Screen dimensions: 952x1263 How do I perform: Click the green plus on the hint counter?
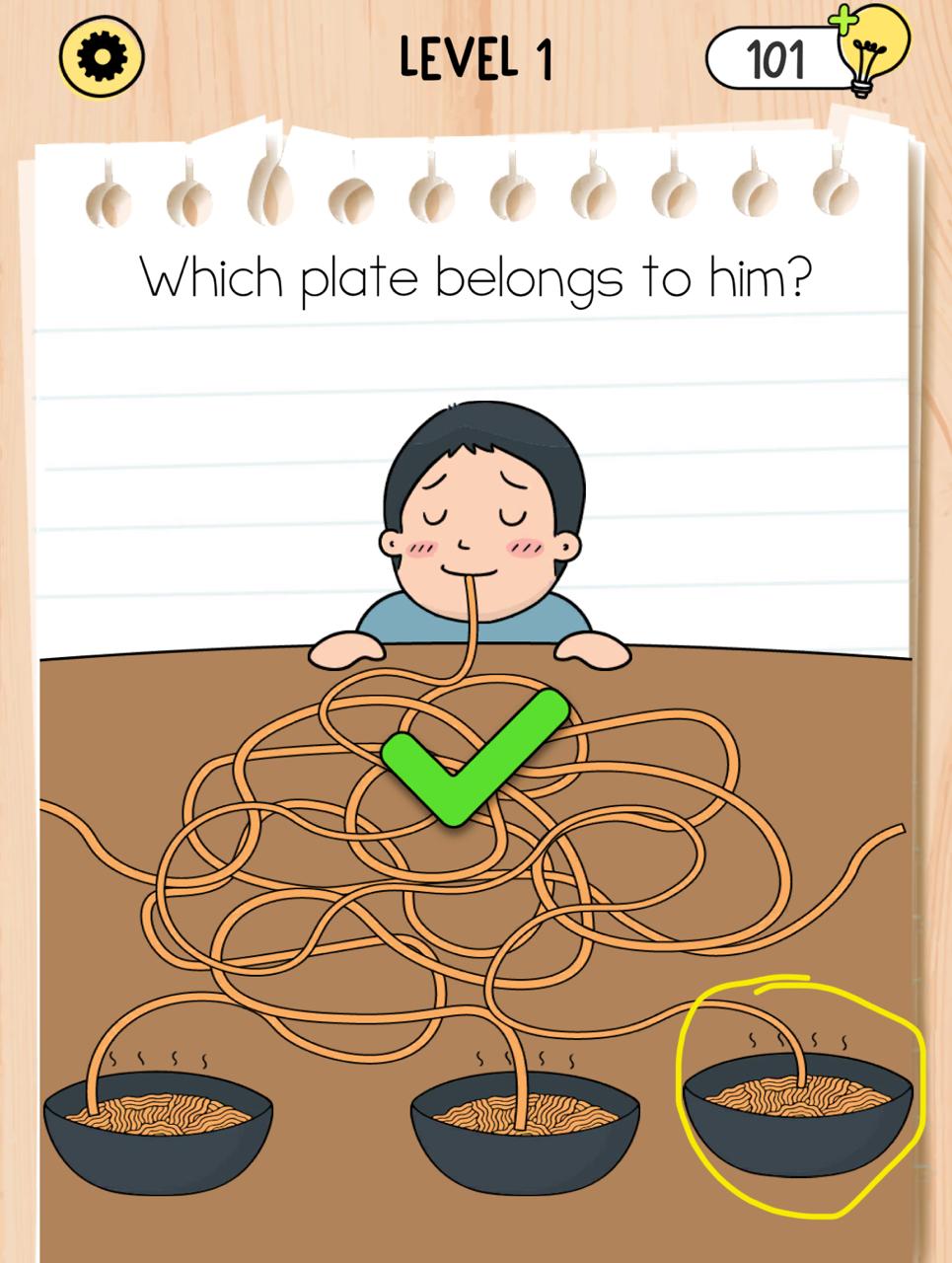pos(844,20)
